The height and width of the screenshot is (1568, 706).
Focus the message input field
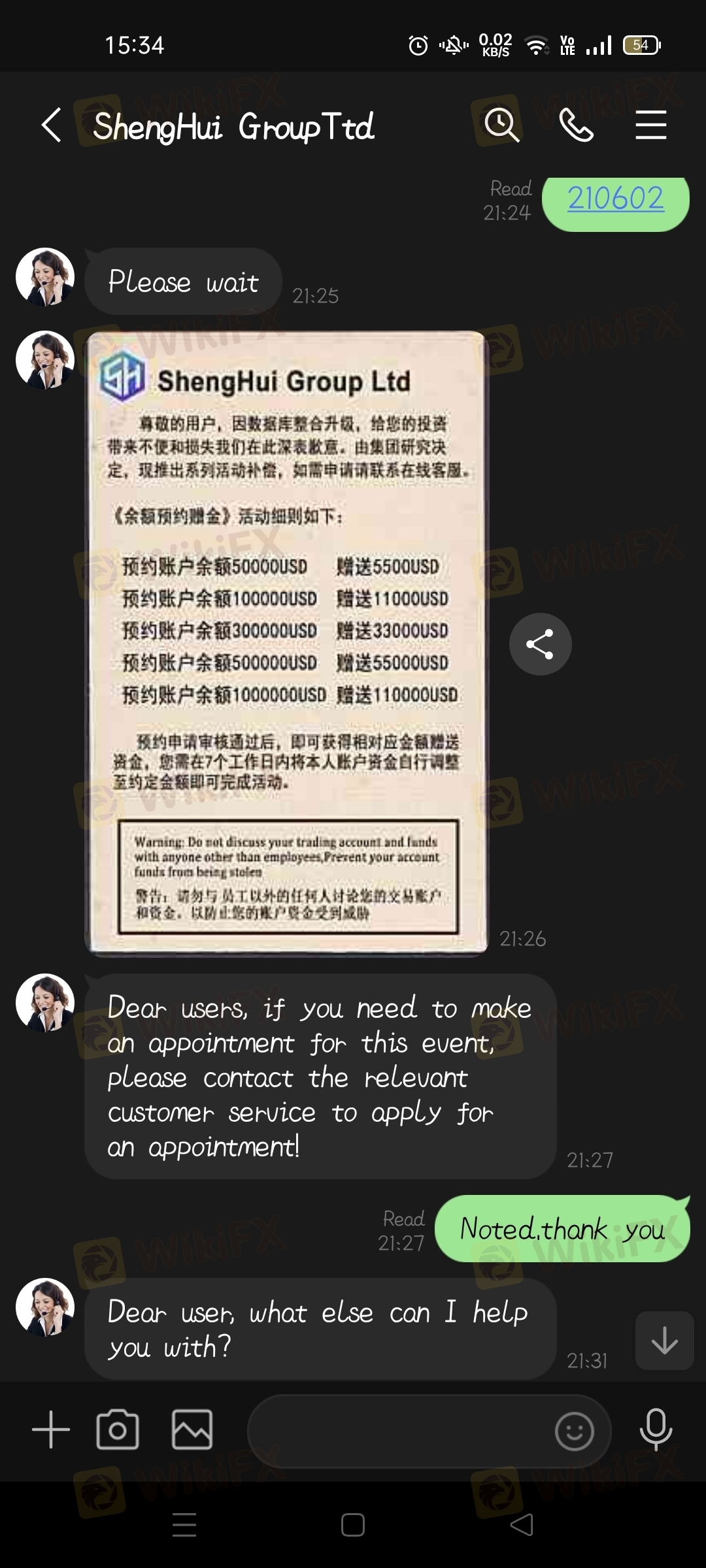pos(399,1431)
